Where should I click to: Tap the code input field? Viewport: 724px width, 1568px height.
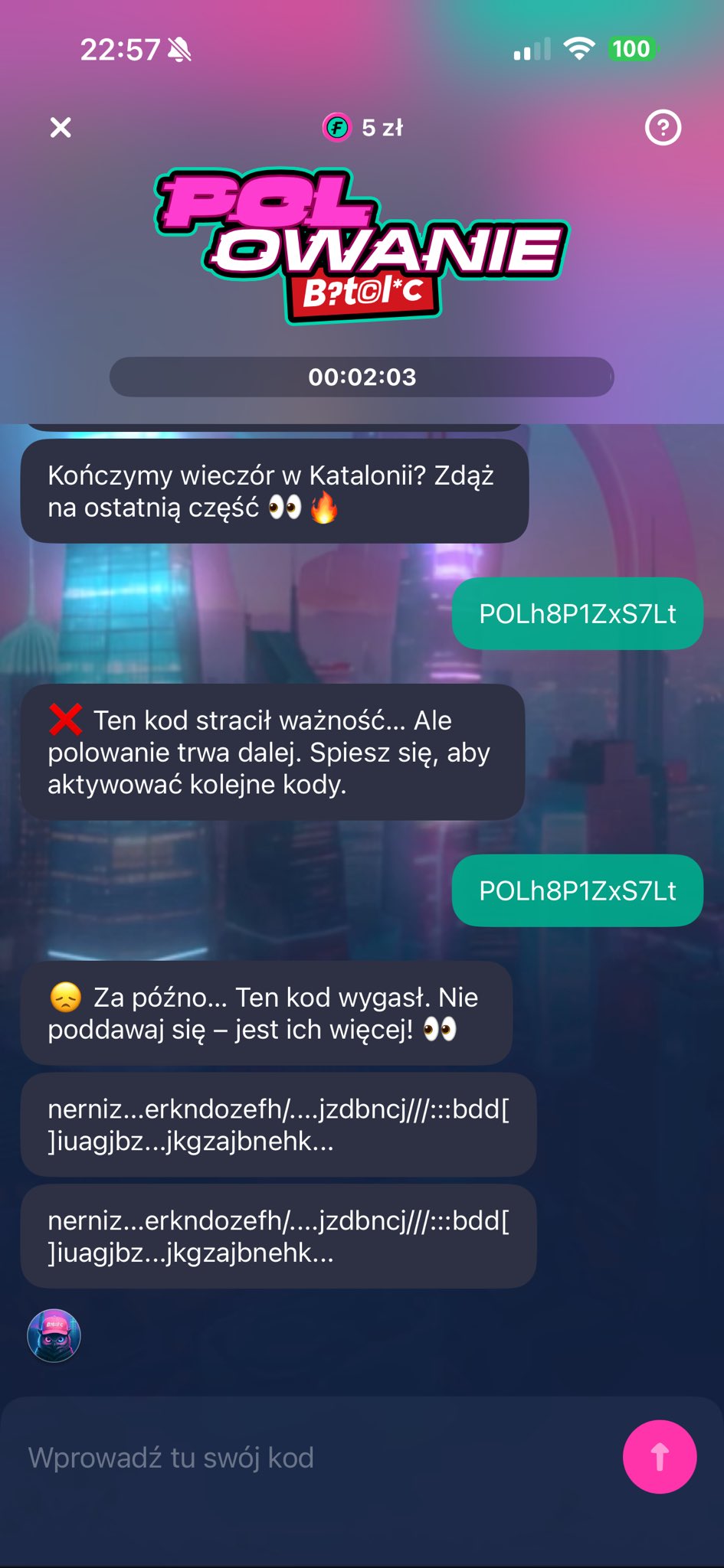click(306, 1458)
